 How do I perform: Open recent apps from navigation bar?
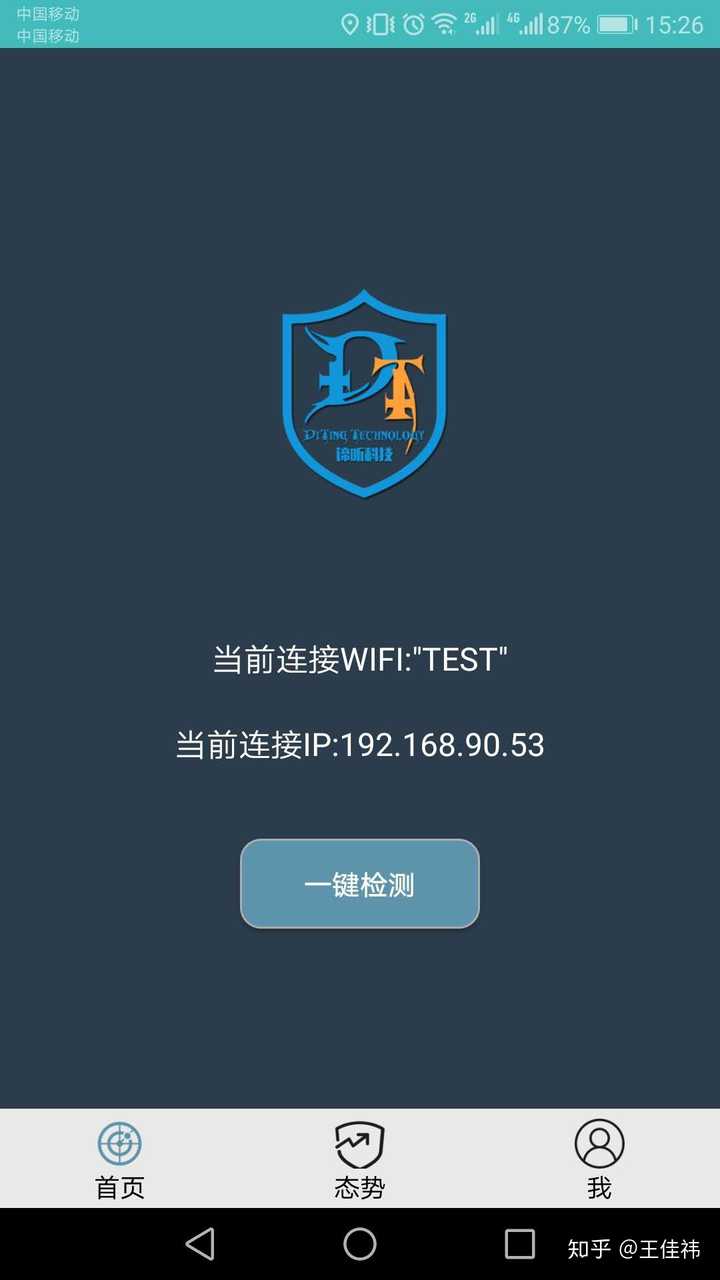tap(519, 1244)
